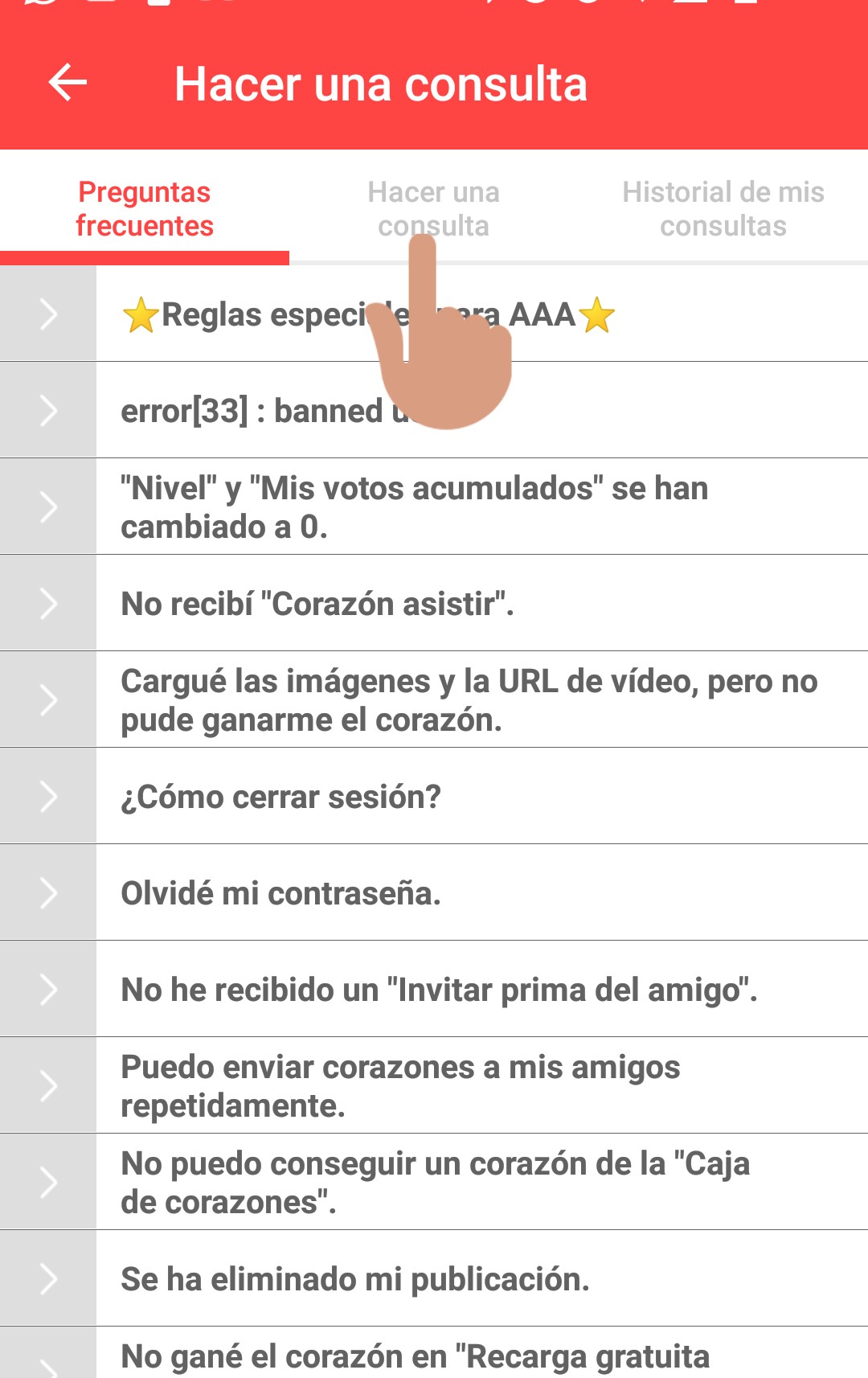The width and height of the screenshot is (868, 1378).
Task: Go back using the top arrow
Action: (68, 83)
